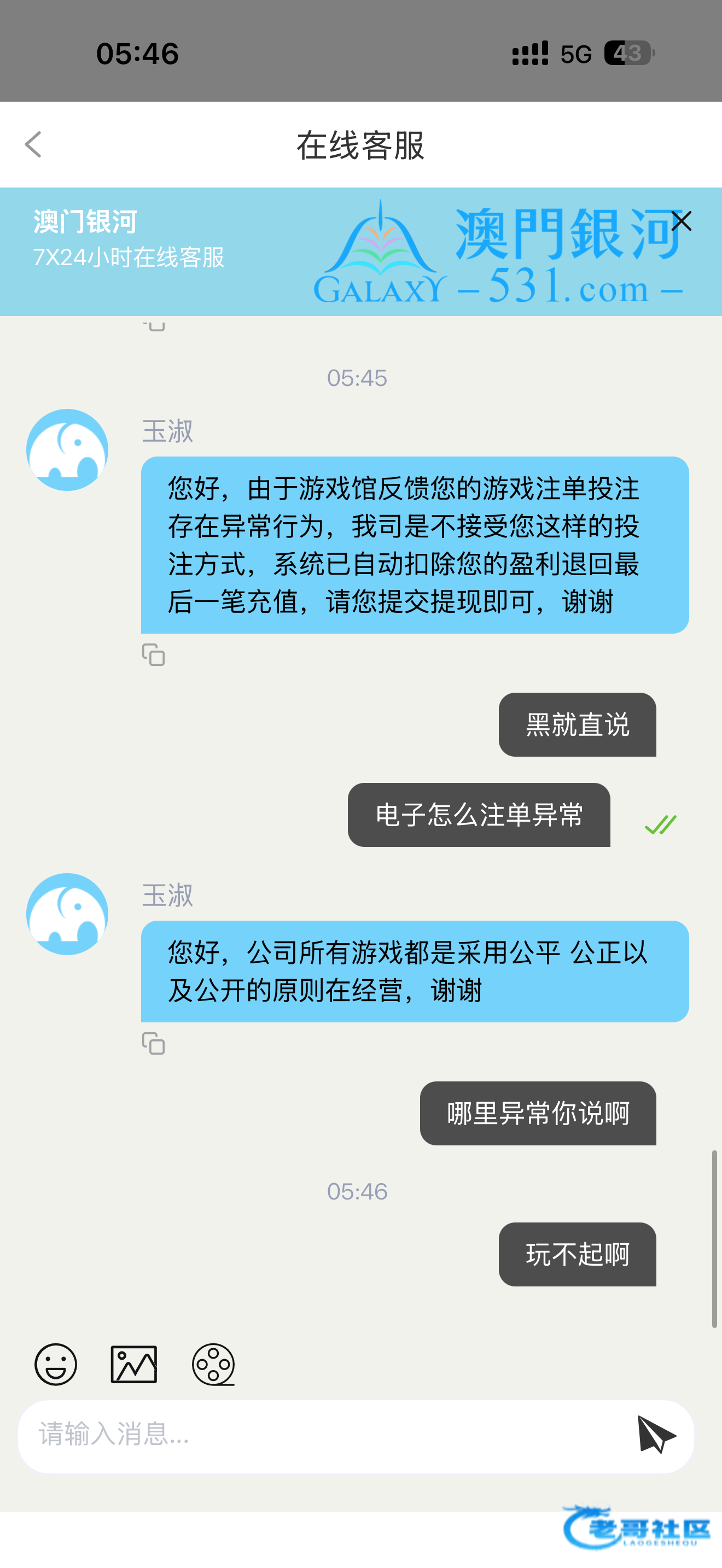Attach an image to the chat
This screenshot has height=1568, width=722.
134,1364
